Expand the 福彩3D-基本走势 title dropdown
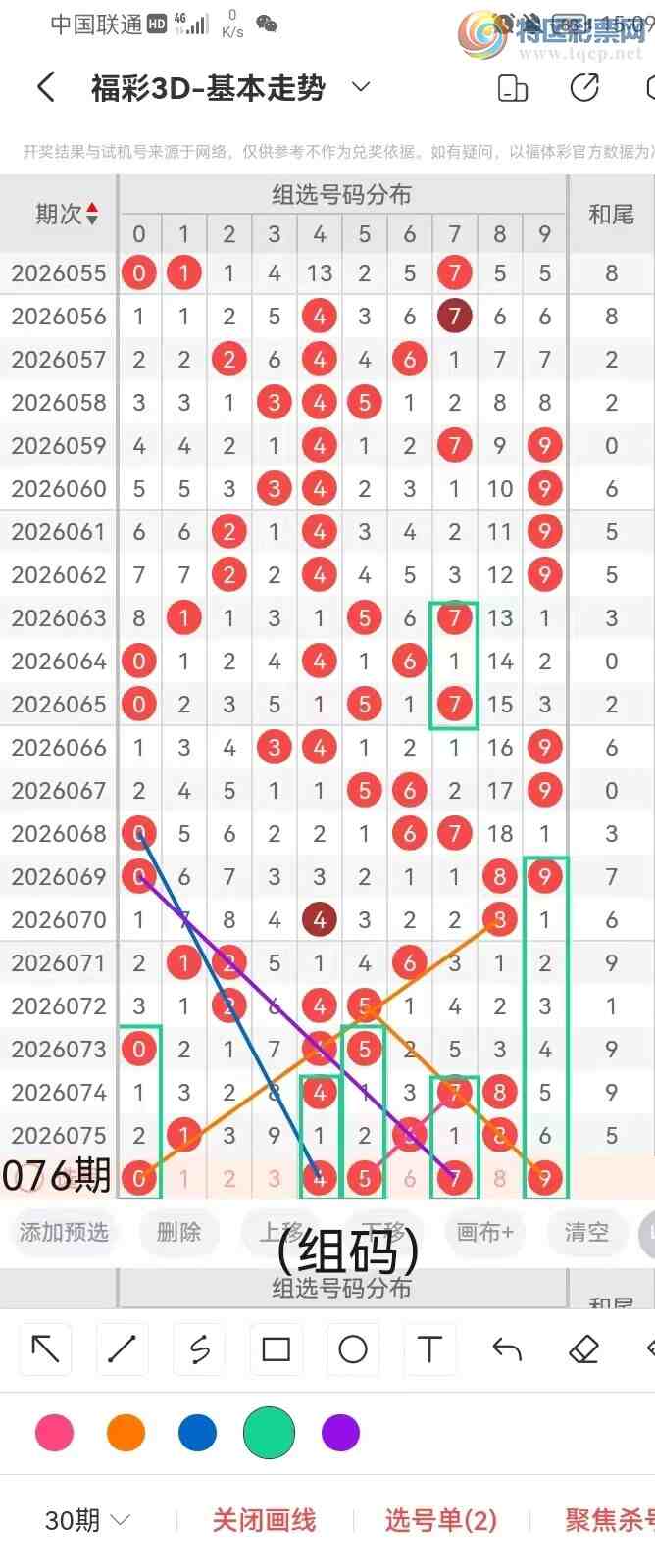The image size is (655, 1568). [x=361, y=88]
